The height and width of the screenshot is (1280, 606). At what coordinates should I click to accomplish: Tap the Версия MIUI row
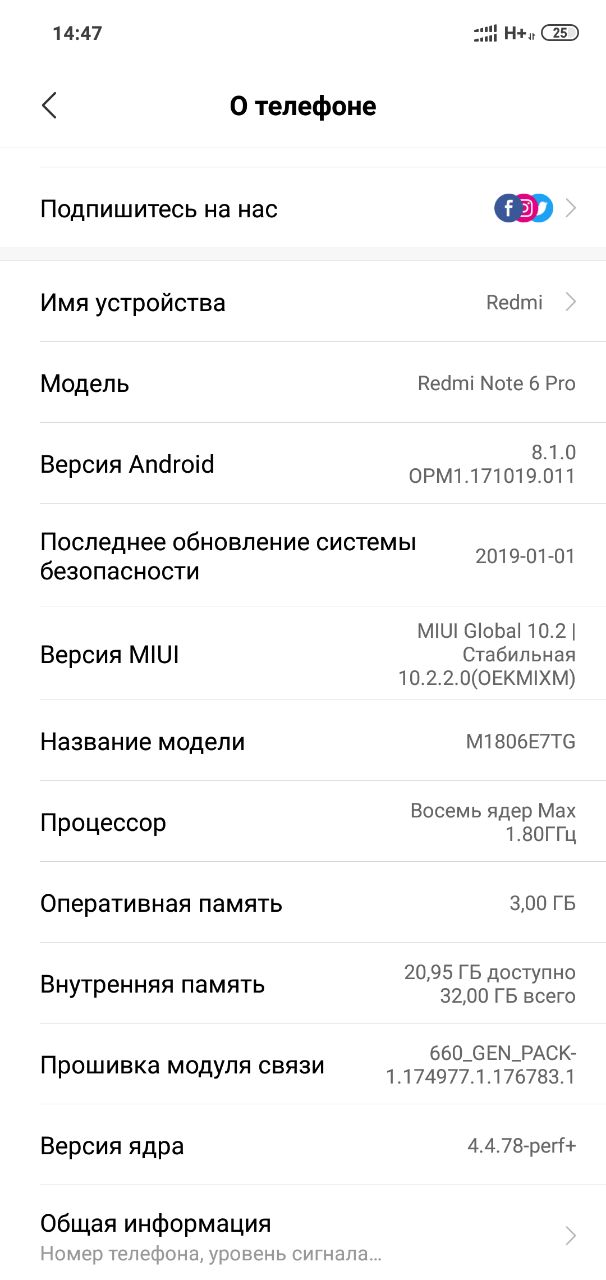pyautogui.click(x=303, y=654)
